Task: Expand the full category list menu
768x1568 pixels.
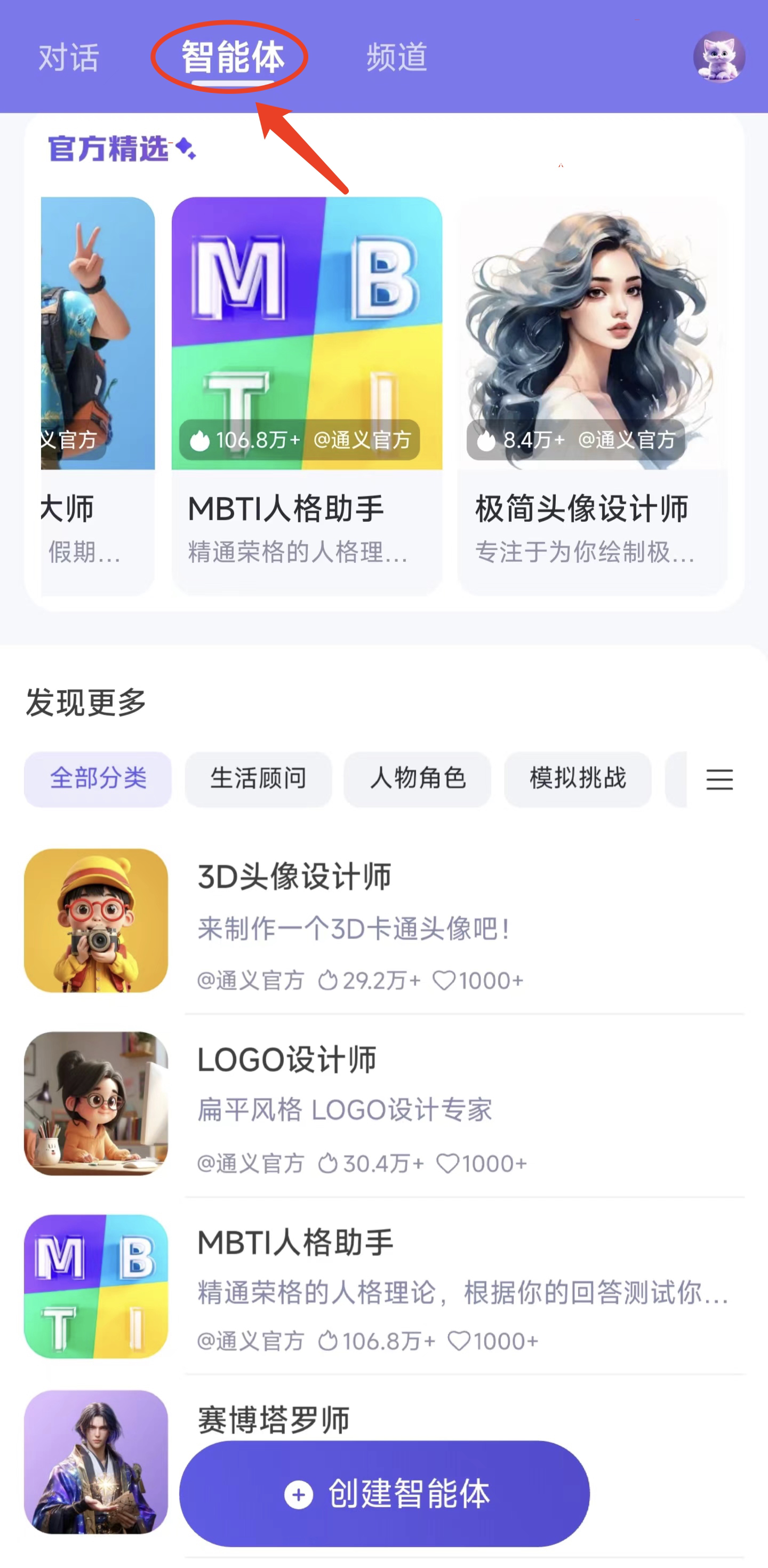Action: click(x=719, y=779)
